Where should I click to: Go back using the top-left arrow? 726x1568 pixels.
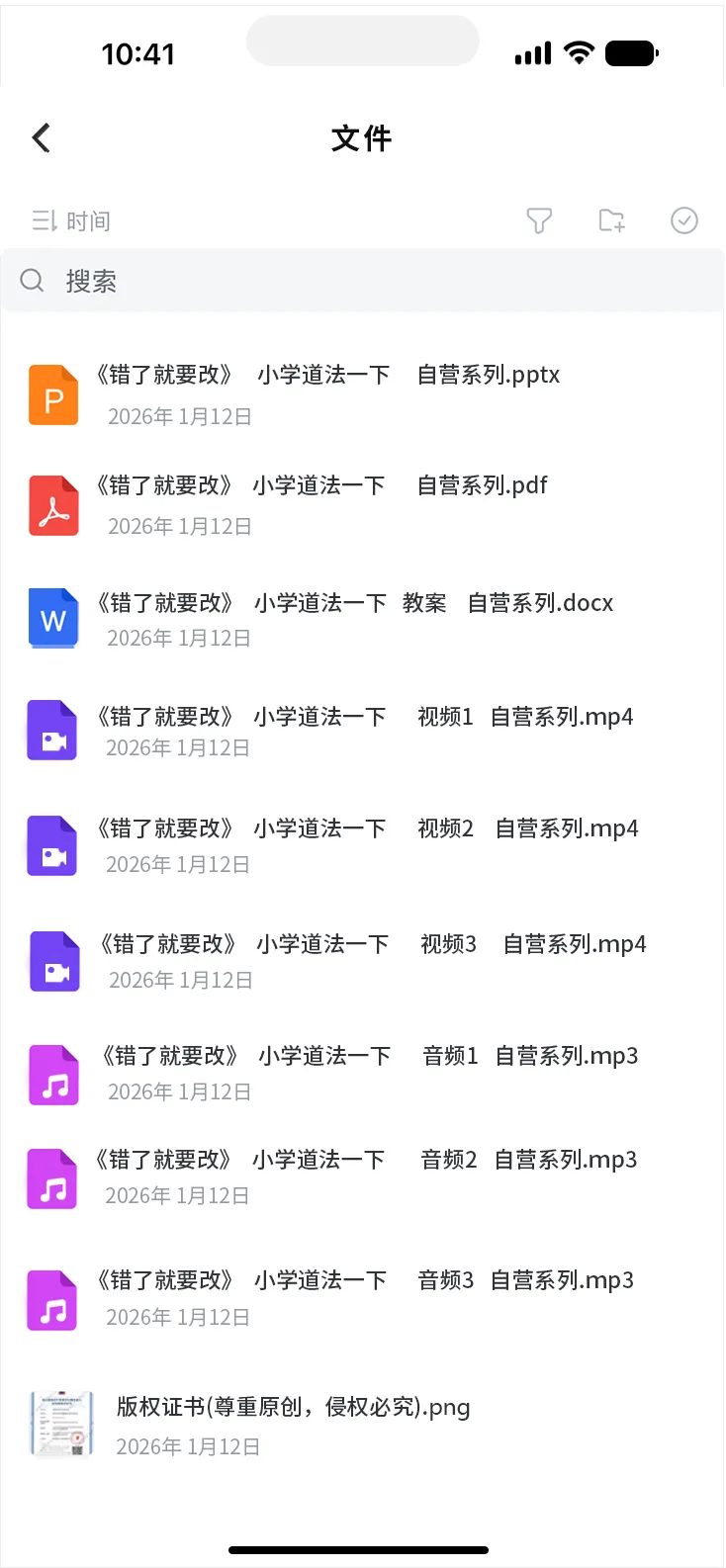click(x=42, y=138)
